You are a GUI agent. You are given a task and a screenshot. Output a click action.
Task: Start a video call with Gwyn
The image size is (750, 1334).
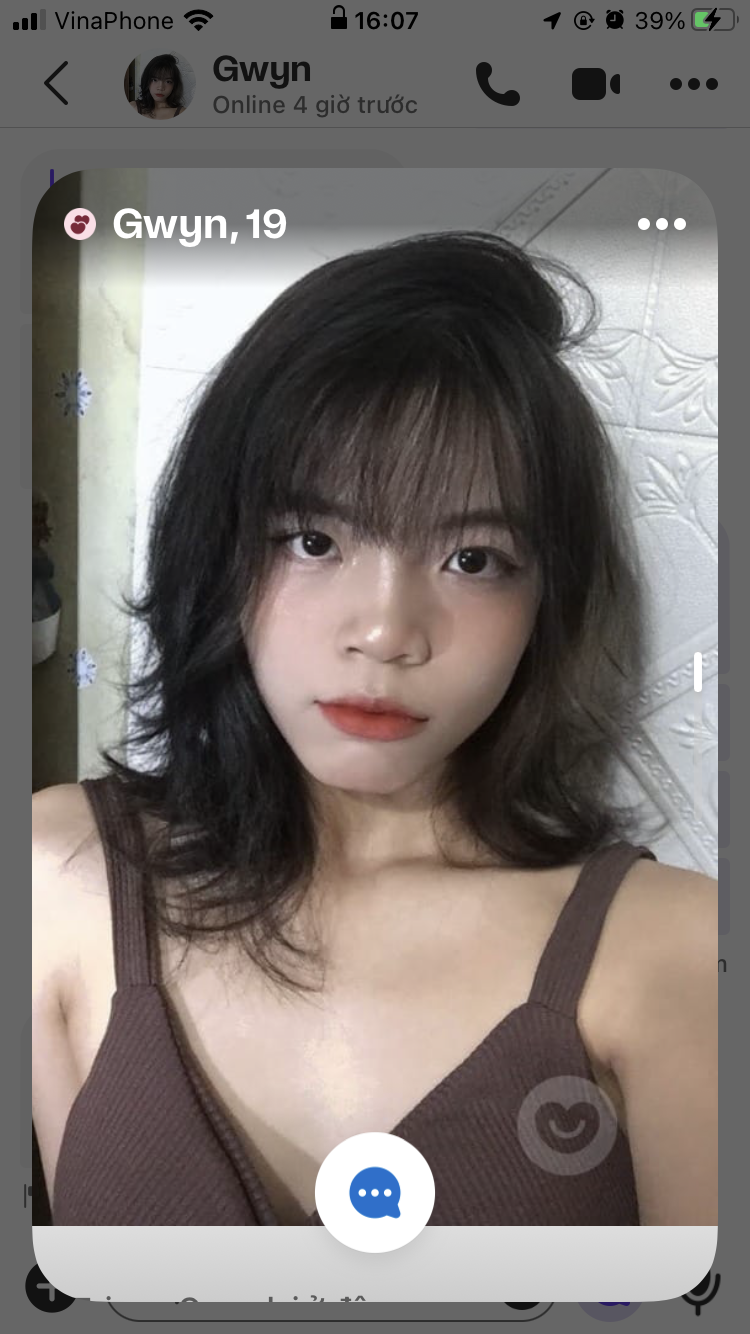click(596, 84)
